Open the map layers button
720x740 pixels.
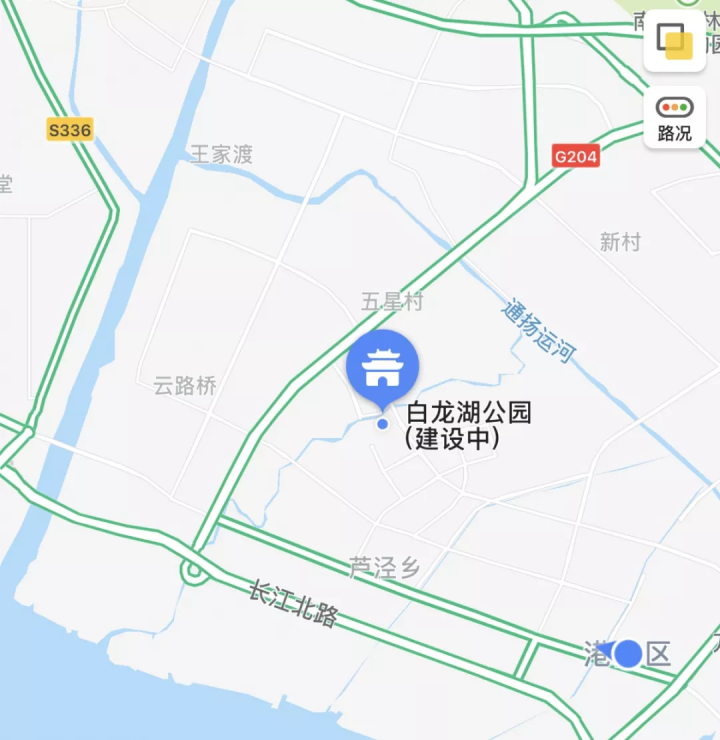click(x=674, y=41)
